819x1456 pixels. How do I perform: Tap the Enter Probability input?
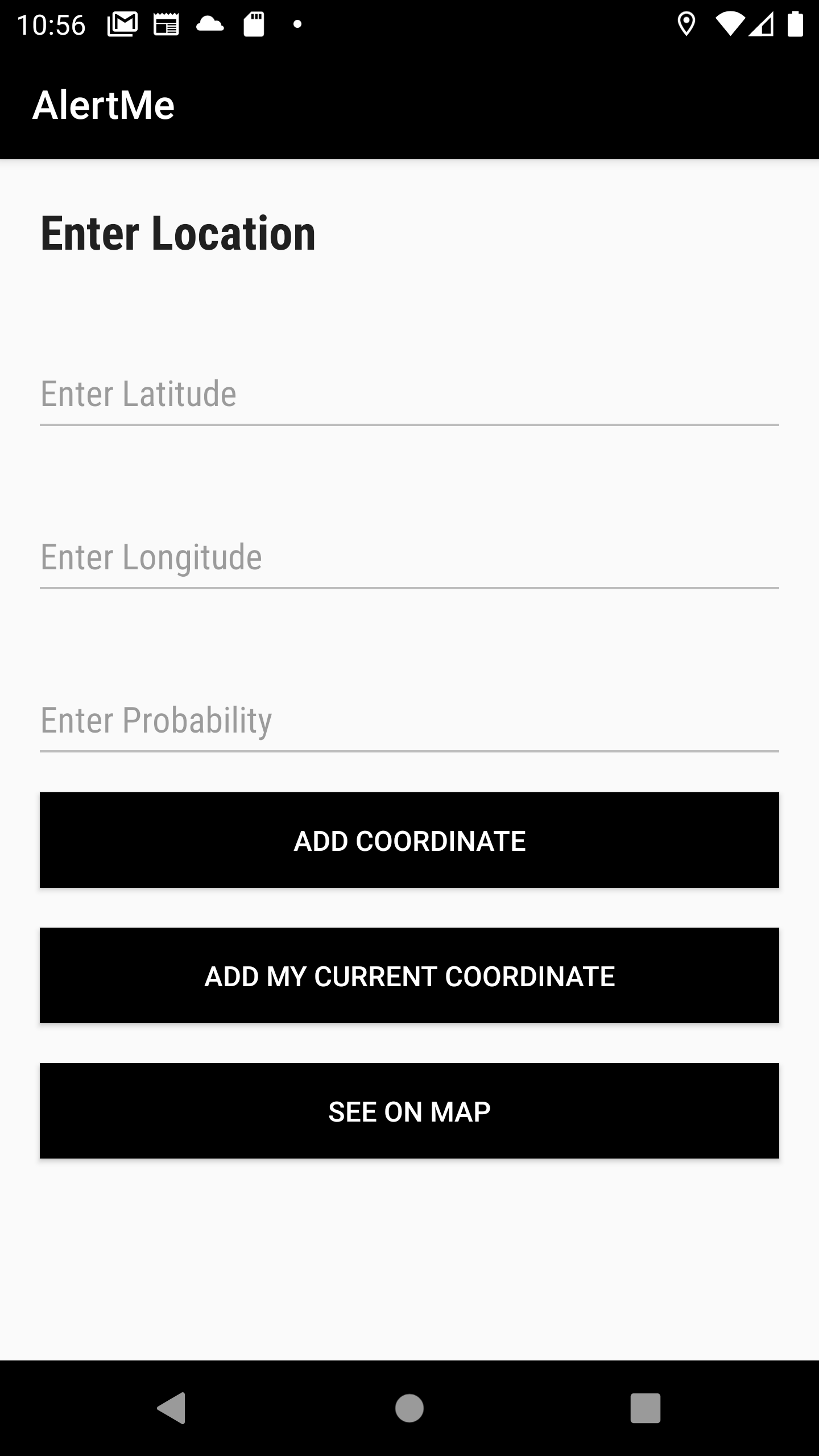click(x=409, y=721)
